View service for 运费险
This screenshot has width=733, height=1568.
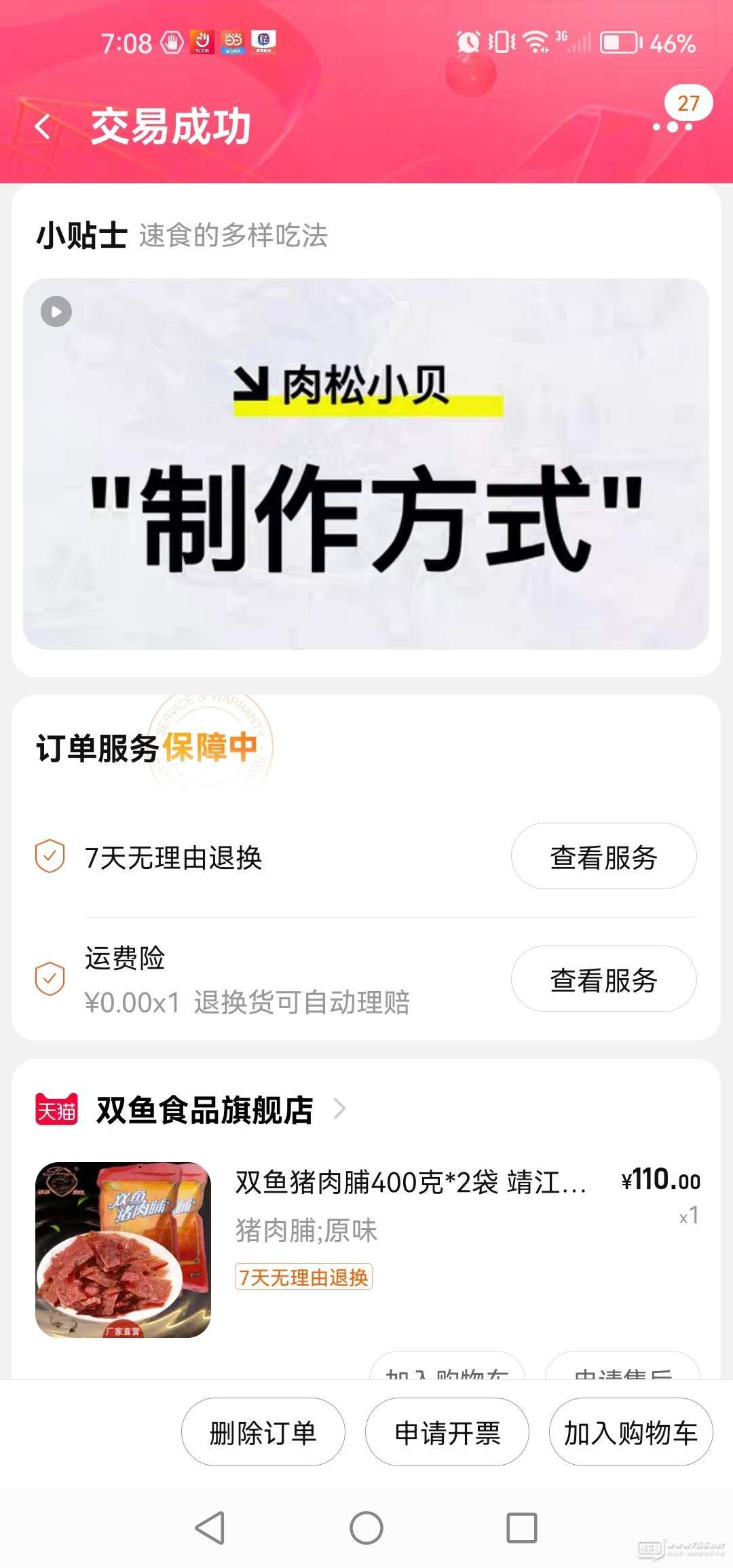603,979
